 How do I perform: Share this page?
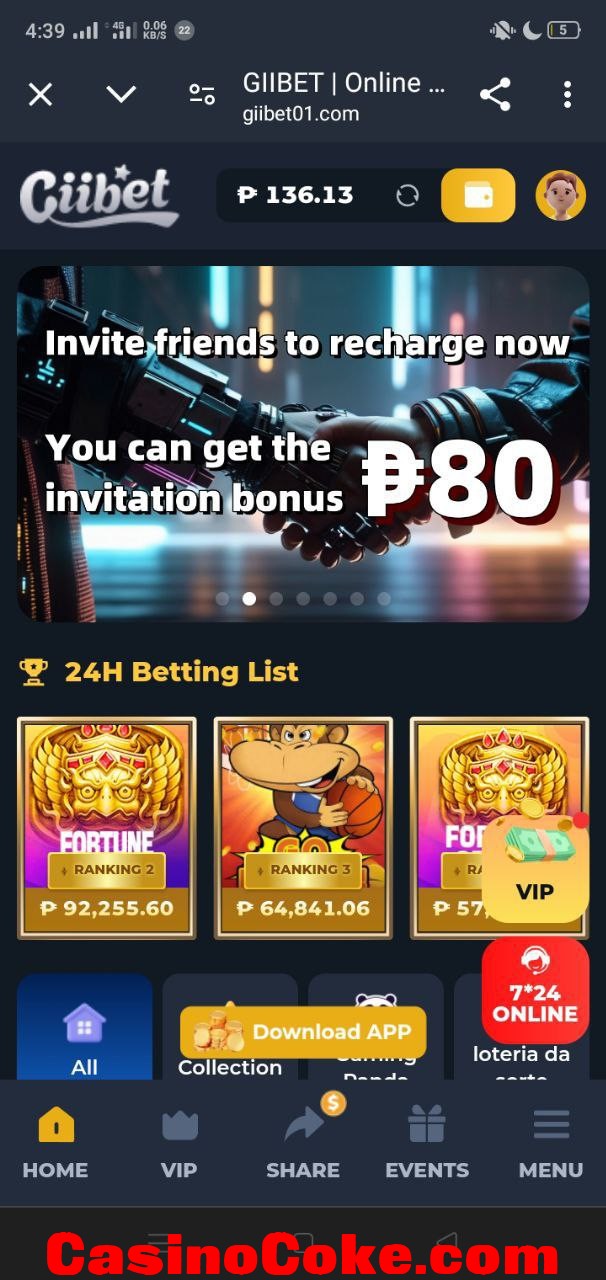[x=495, y=95]
